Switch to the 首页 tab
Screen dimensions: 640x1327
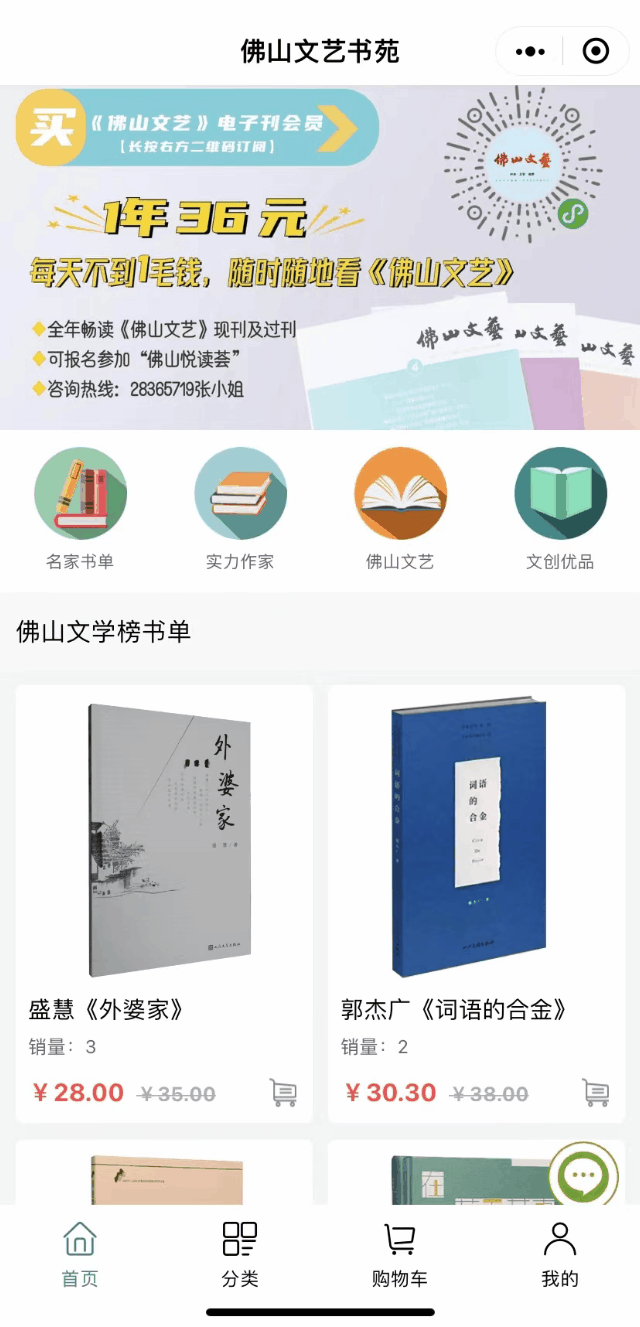tap(80, 1254)
